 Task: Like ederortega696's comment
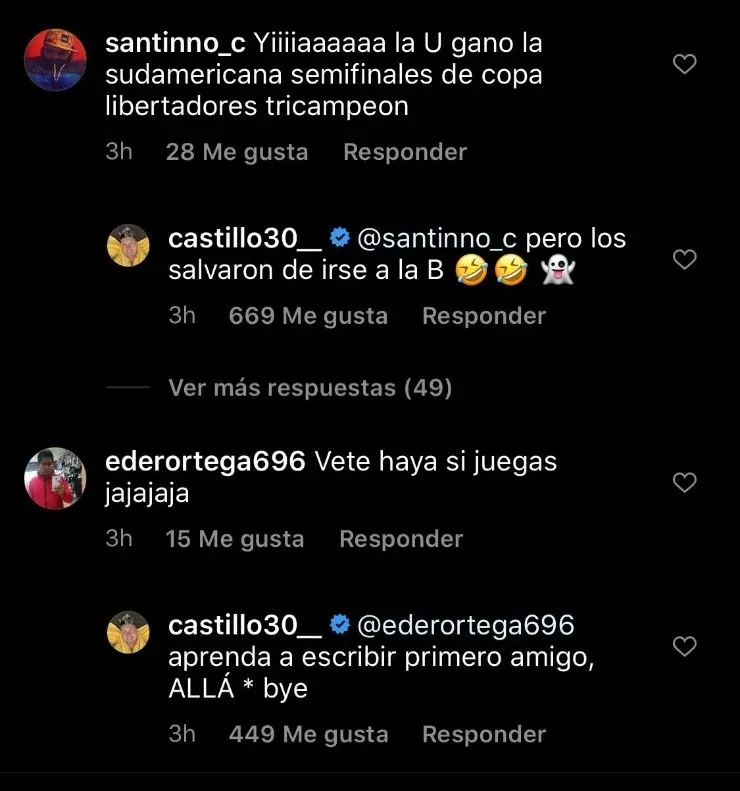[684, 483]
